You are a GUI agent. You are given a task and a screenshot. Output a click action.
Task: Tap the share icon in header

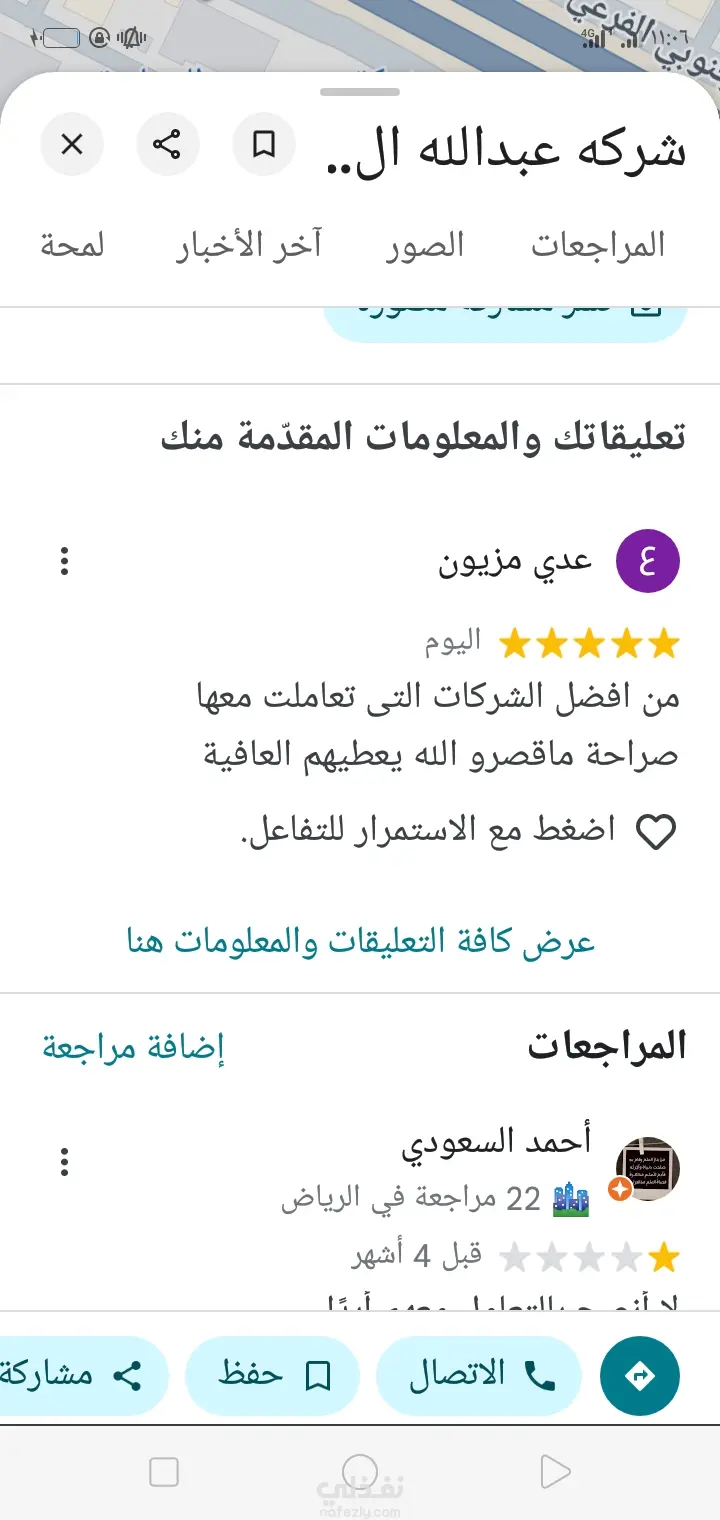pos(167,145)
